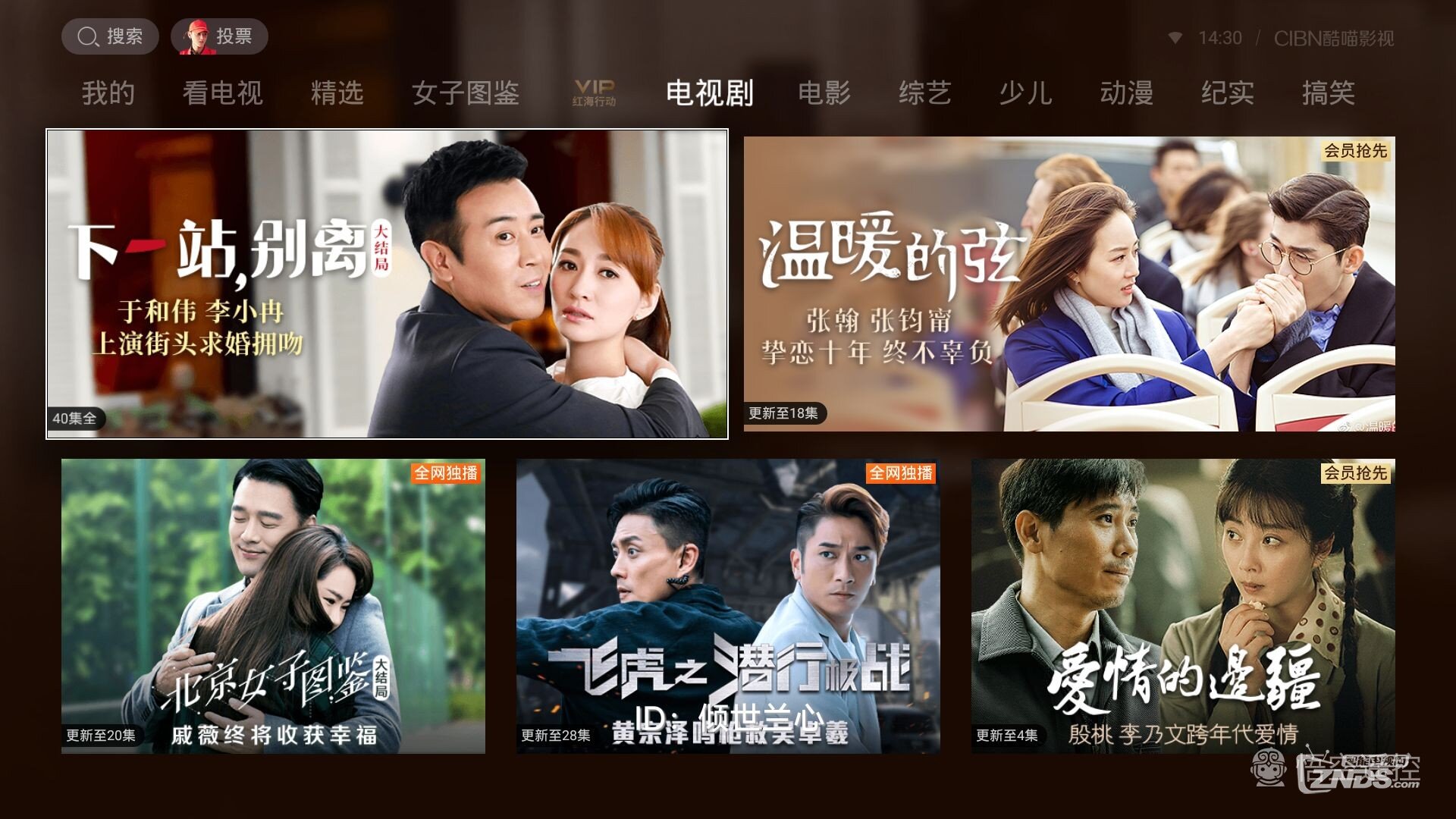Select the 纪实 tab
Image resolution: width=1456 pixels, height=819 pixels.
click(x=1227, y=93)
